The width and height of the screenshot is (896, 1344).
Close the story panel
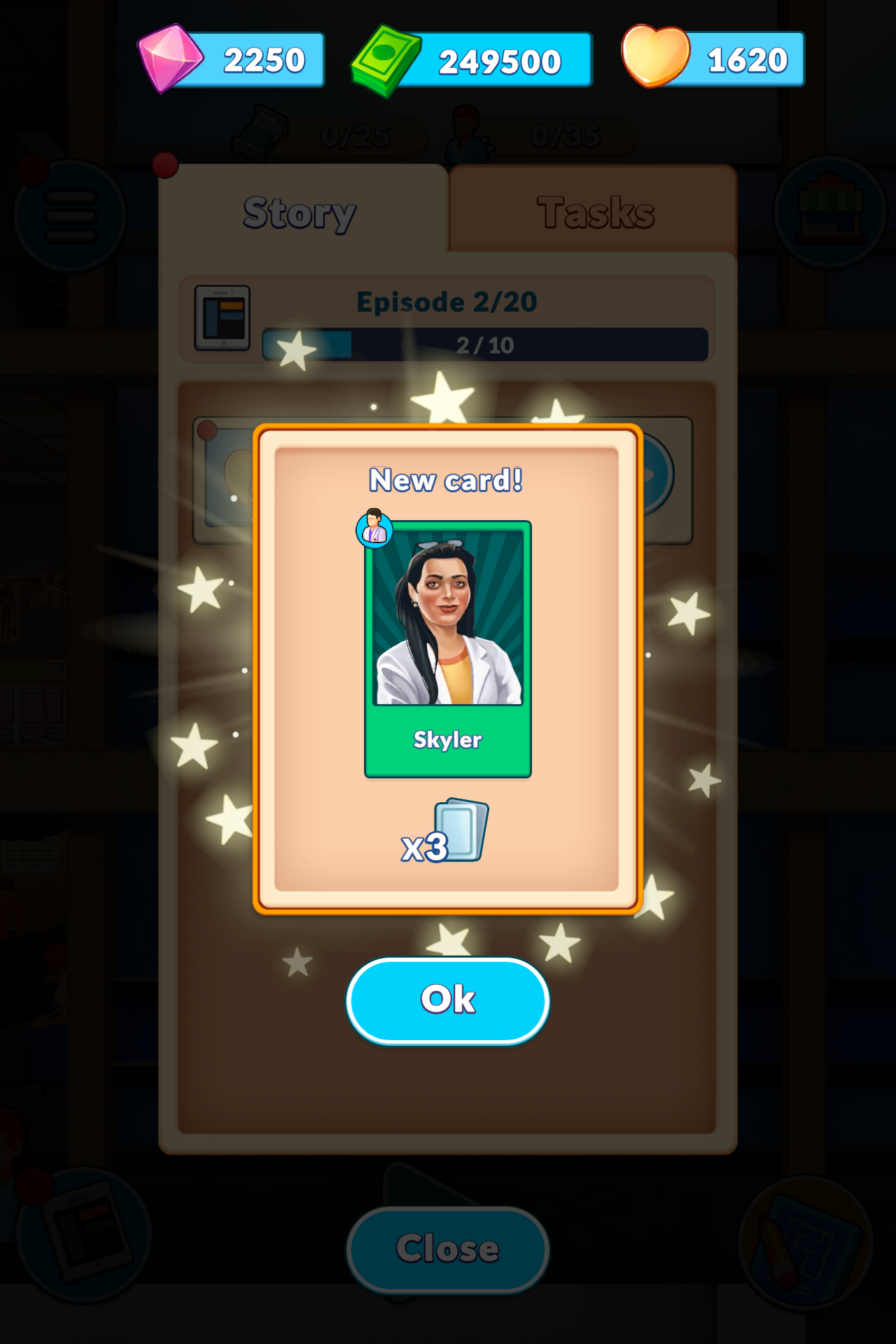pos(447,1249)
